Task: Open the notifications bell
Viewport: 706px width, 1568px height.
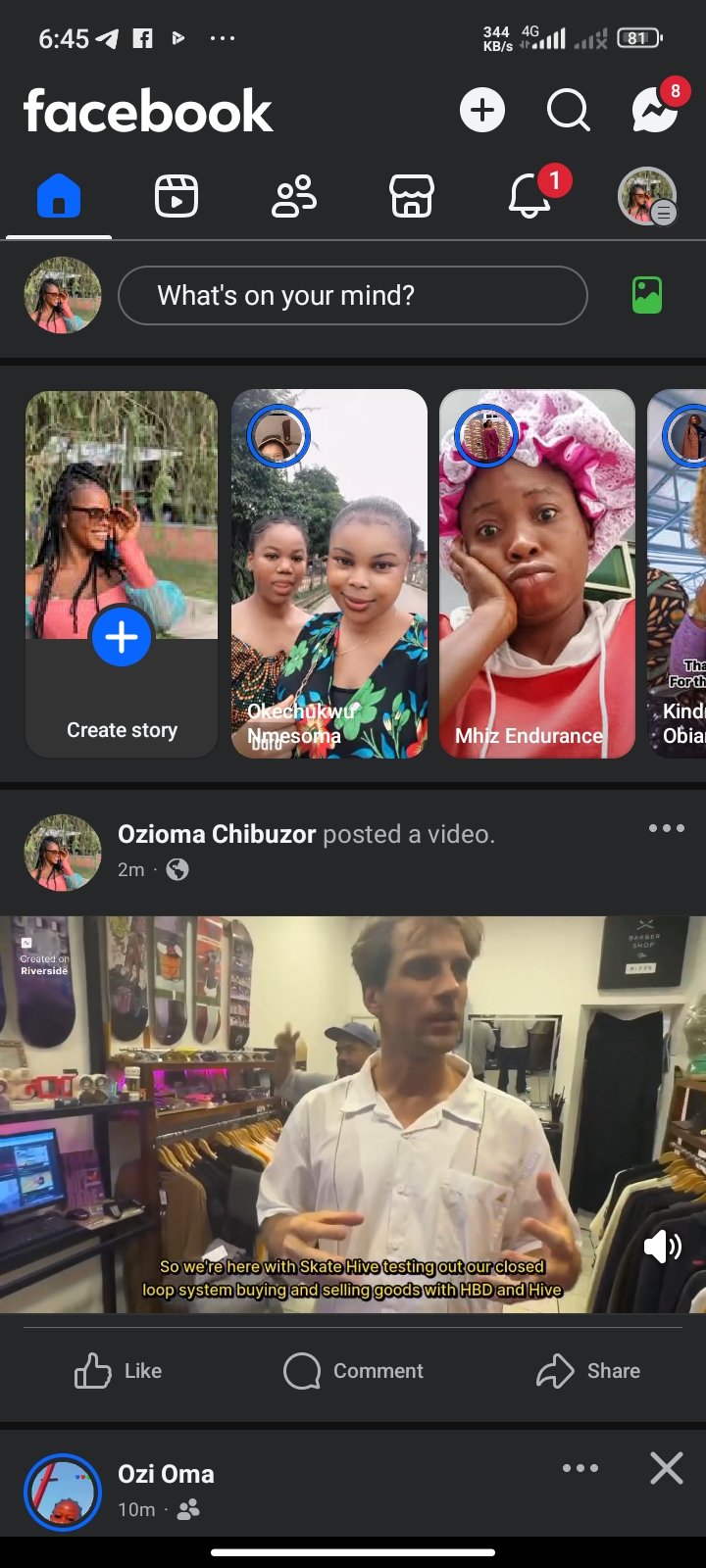Action: pos(529,196)
